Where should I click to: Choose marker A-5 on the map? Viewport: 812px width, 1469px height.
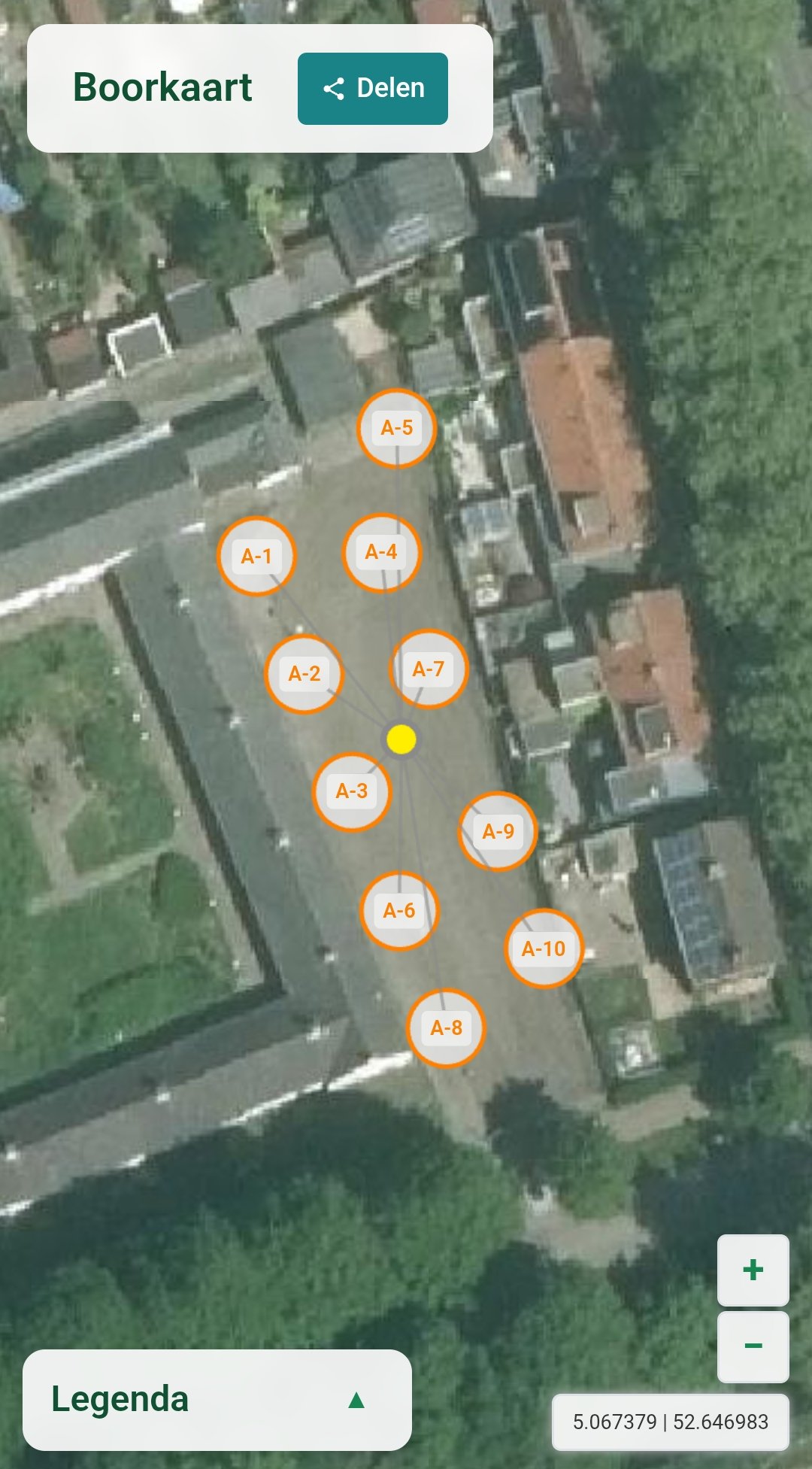(x=397, y=428)
